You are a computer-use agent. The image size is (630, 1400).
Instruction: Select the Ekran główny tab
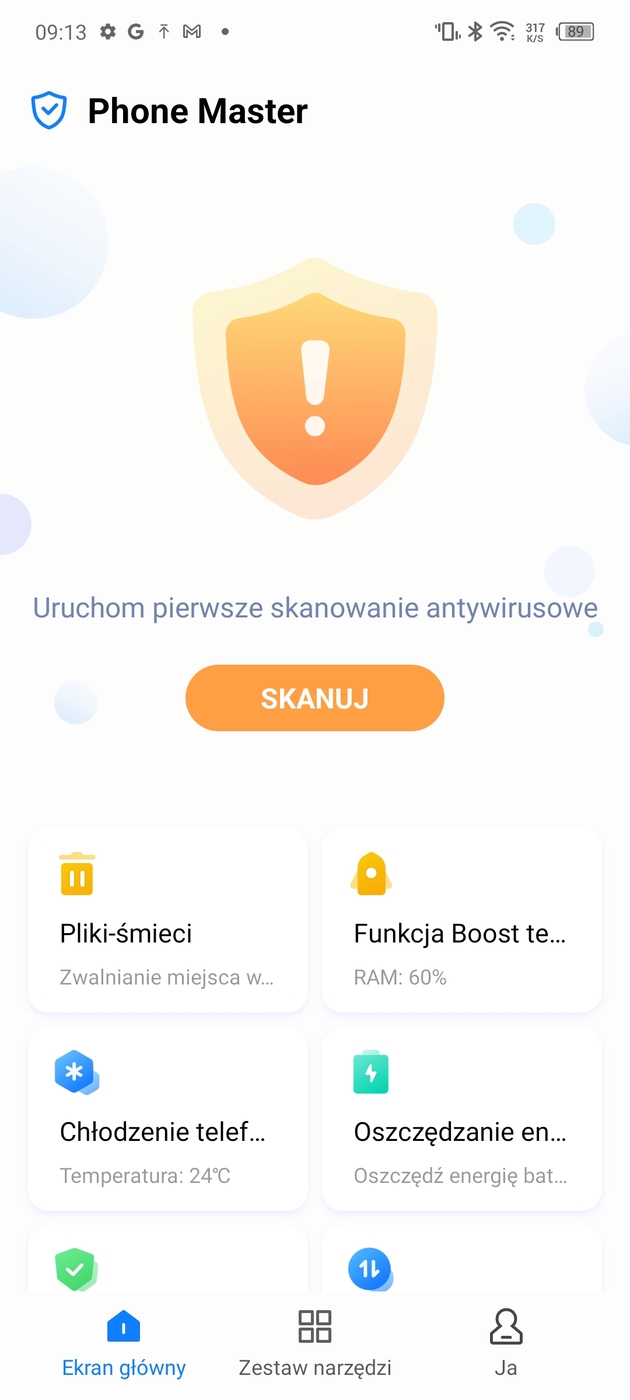tap(124, 1343)
